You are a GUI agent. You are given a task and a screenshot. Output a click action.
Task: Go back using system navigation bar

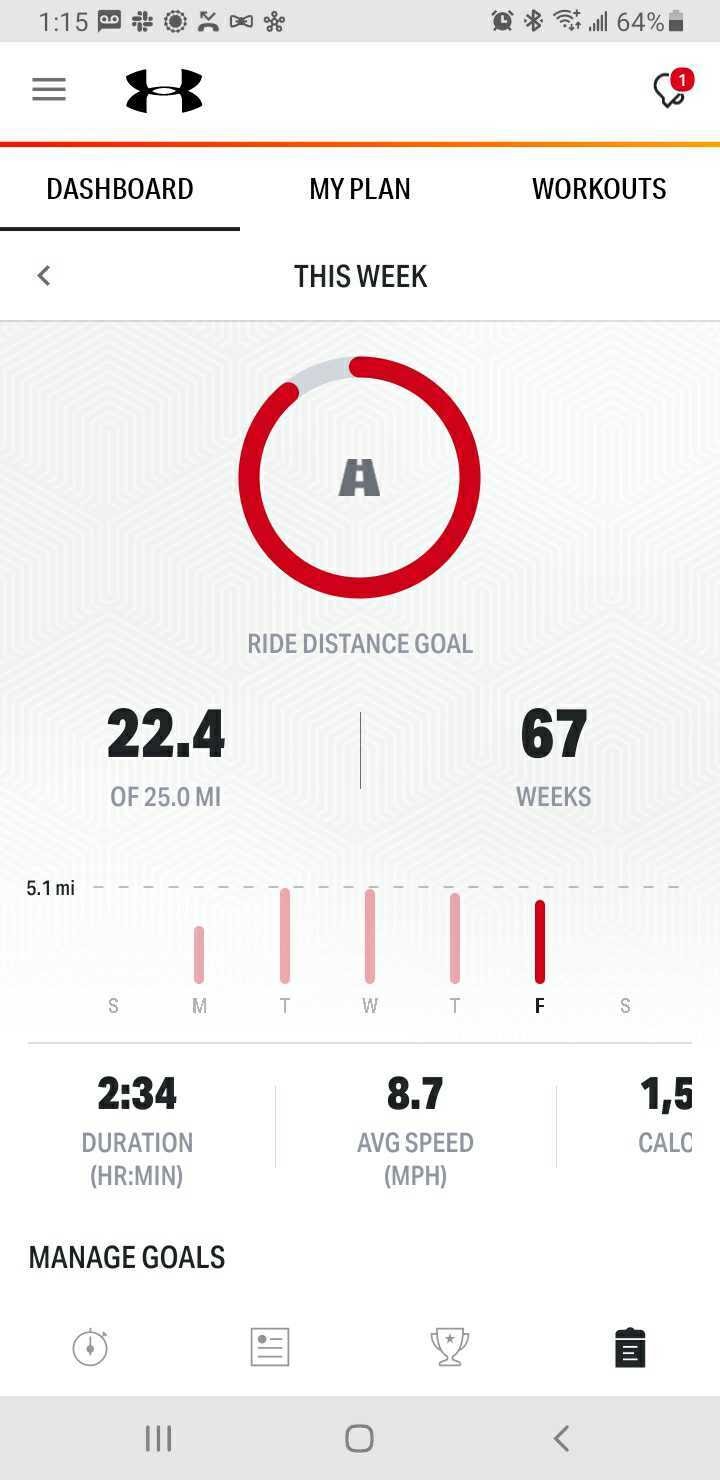(561, 1438)
